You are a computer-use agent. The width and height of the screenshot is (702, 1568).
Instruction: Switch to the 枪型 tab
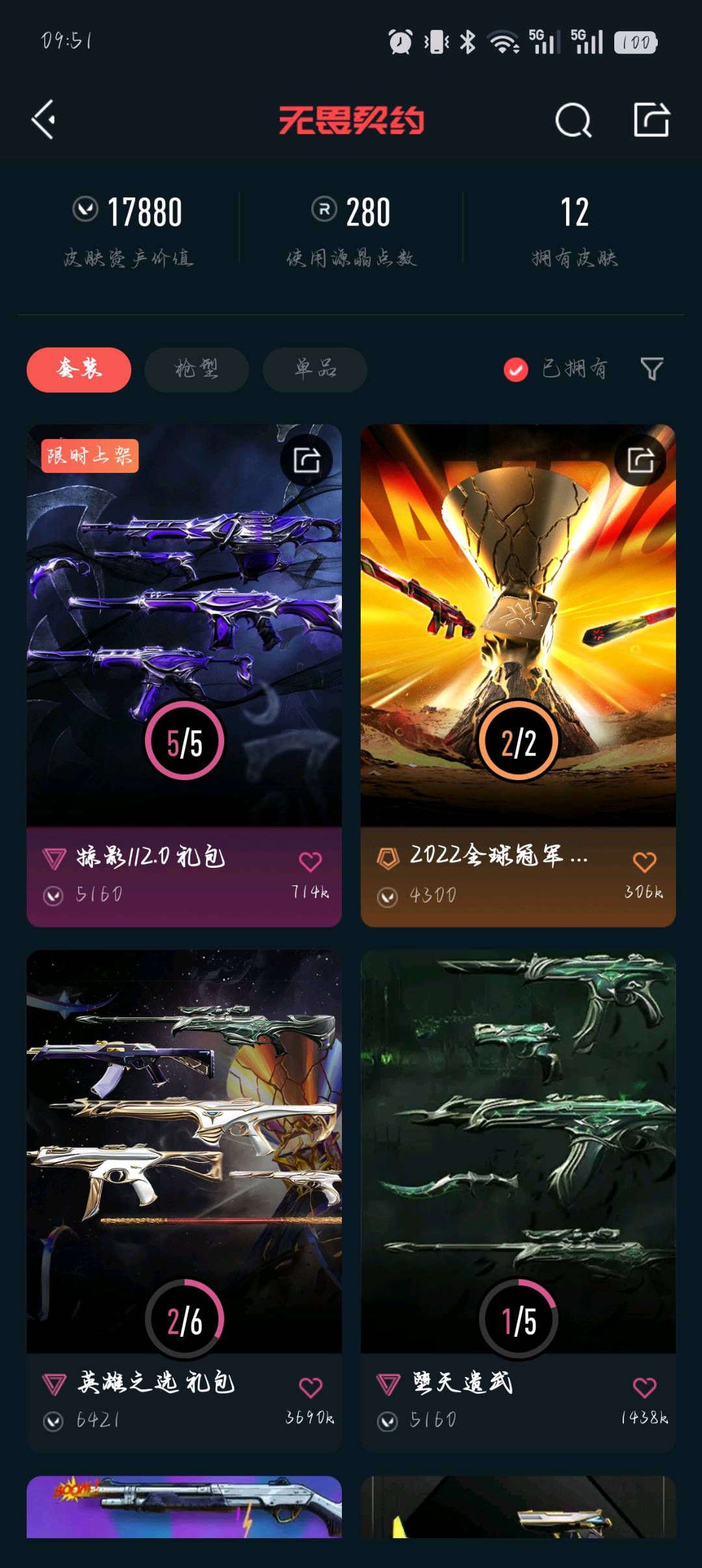click(x=196, y=370)
